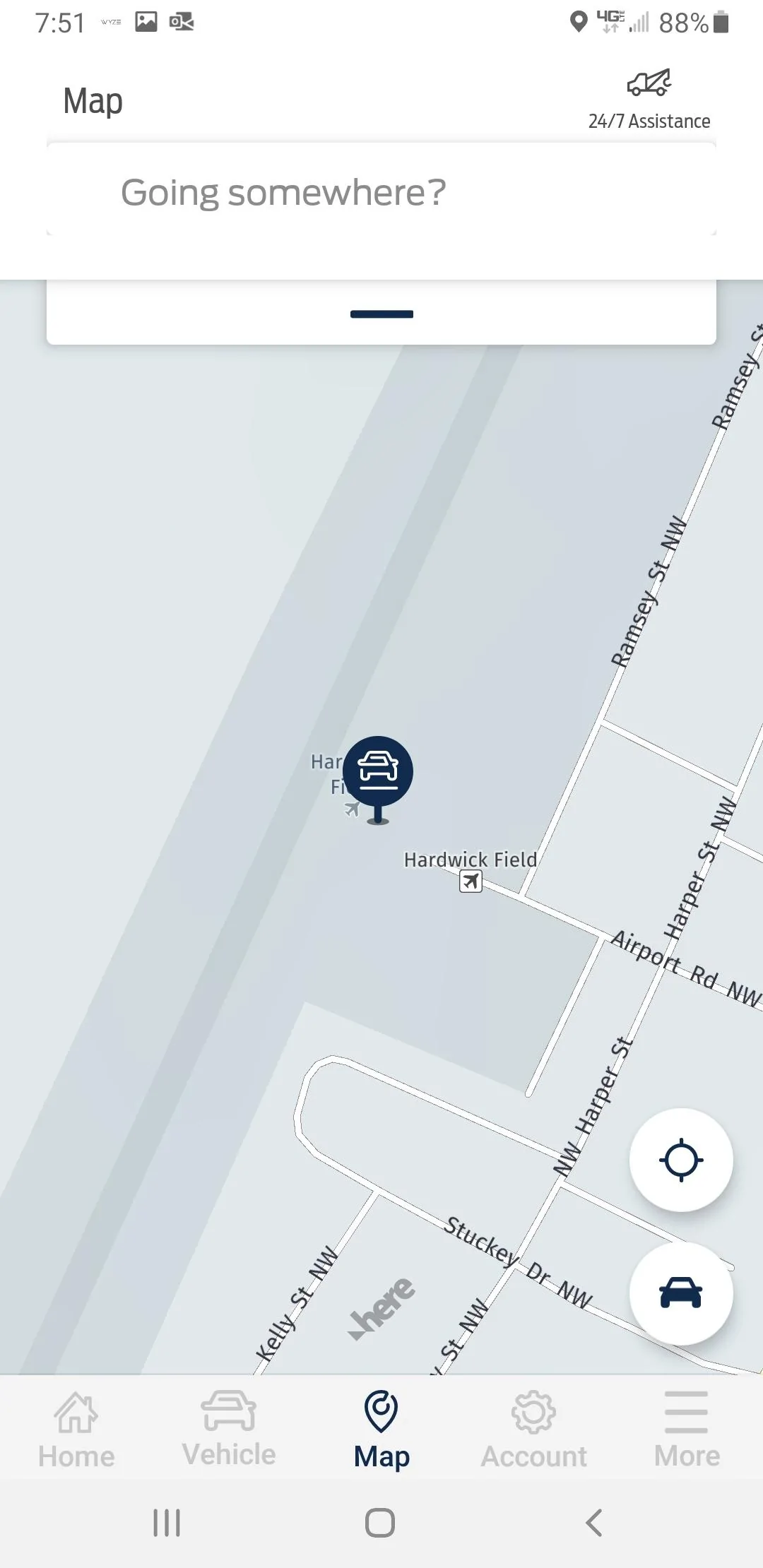Screen dimensions: 763x1568
Task: Go back using system back button
Action: click(594, 1523)
